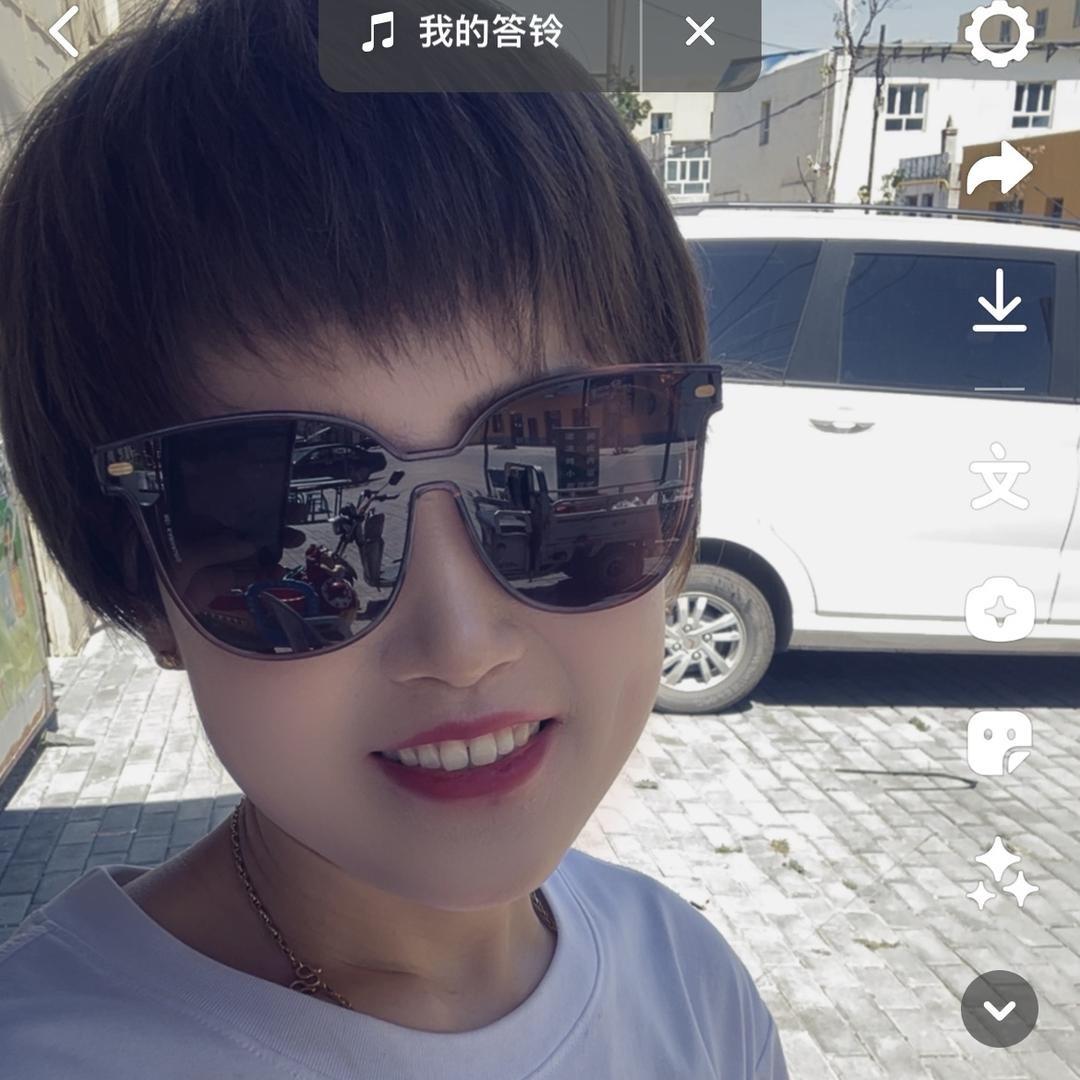Viewport: 1080px width, 1080px height.
Task: Add text with the 文 icon
Action: coord(999,476)
